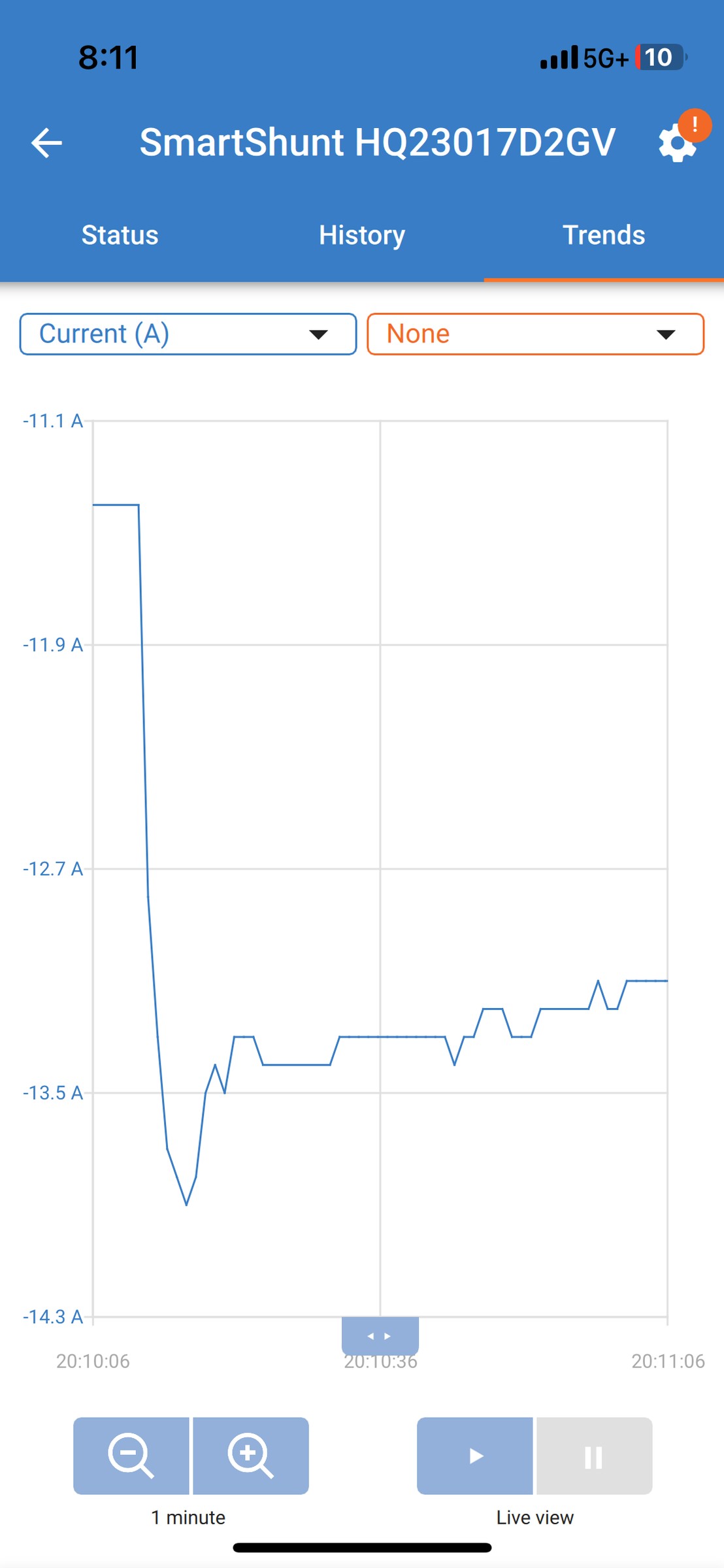Screen dimensions: 724x1568
Task: Zoom out the time range
Action: [x=131, y=1456]
